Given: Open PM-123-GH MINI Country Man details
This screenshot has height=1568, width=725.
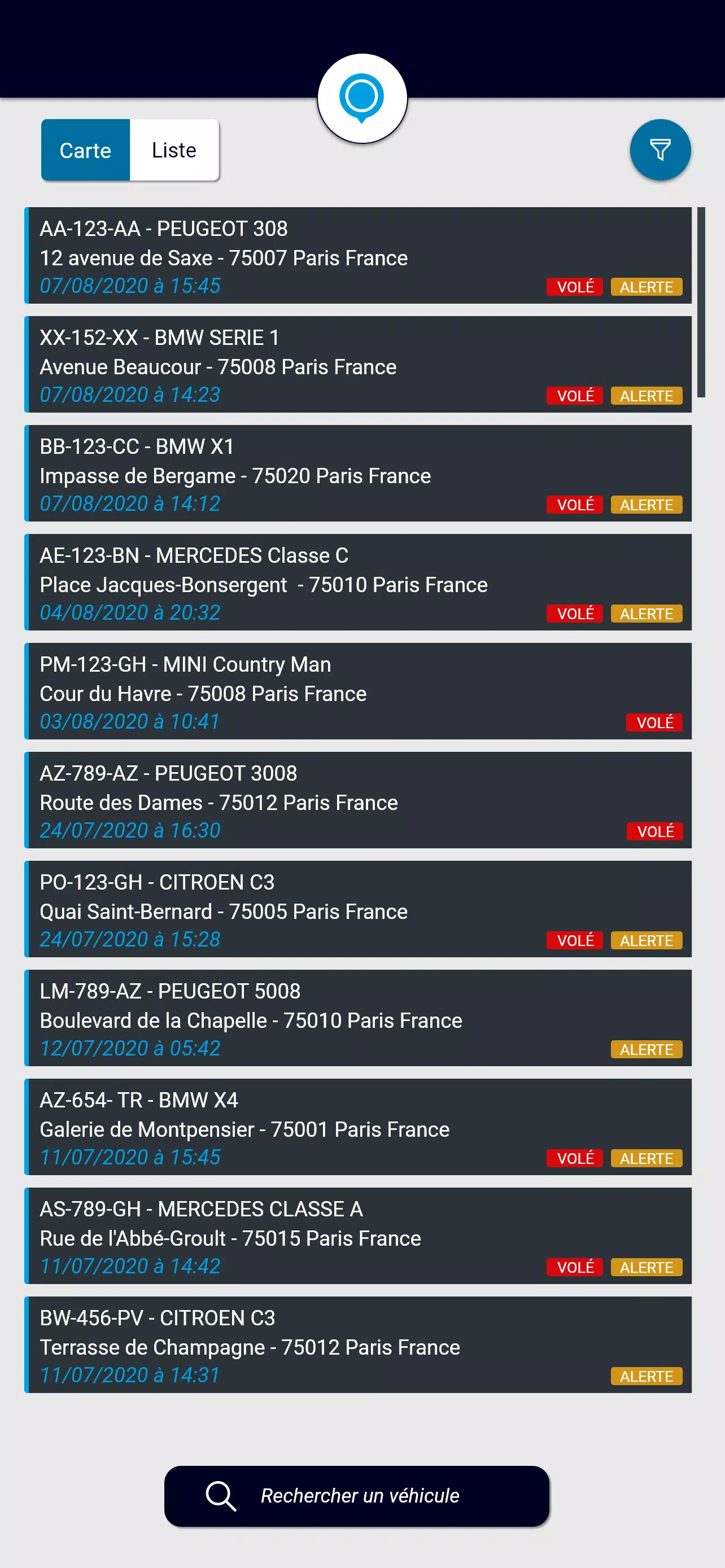Looking at the screenshot, I should (358, 691).
